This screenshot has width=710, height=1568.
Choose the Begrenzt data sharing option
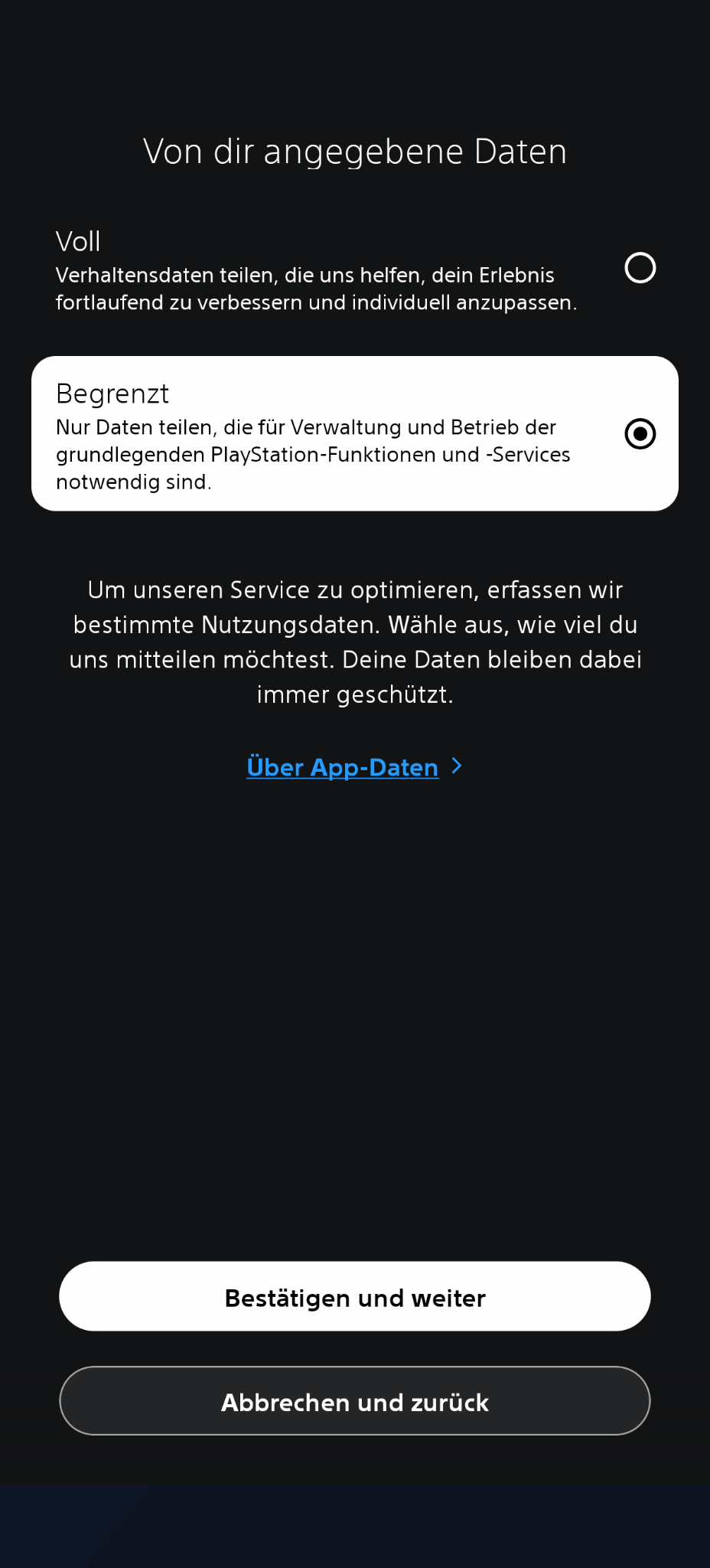tap(640, 434)
